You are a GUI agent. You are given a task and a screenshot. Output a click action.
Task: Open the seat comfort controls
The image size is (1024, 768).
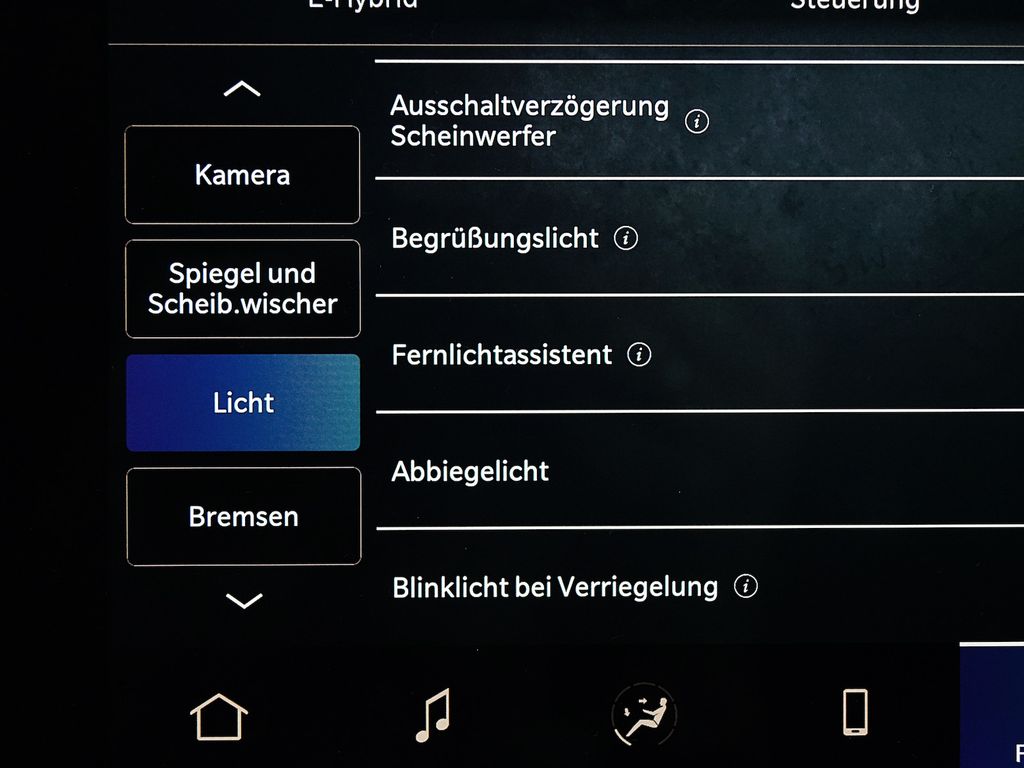[x=644, y=716]
